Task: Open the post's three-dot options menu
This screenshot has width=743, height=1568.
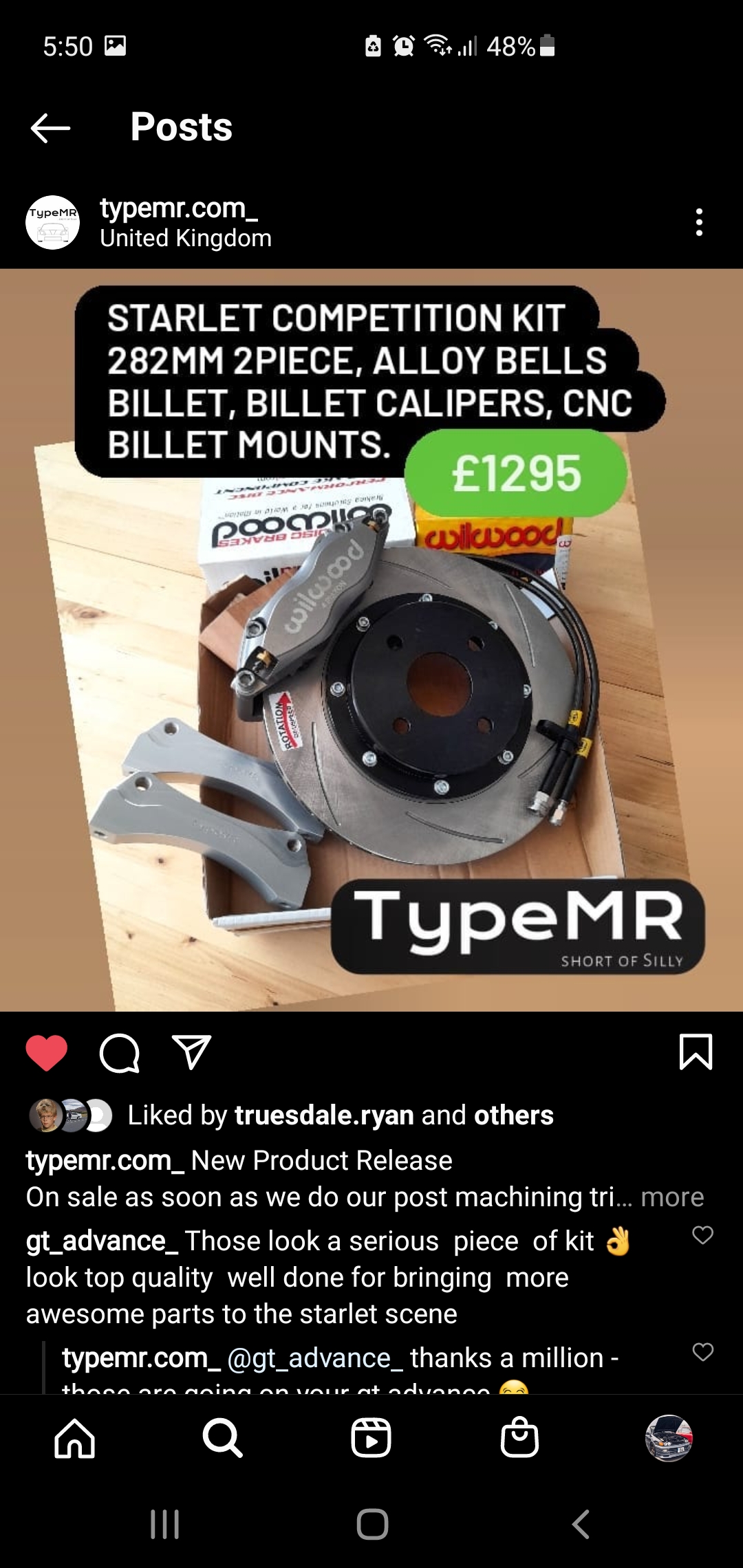Action: coord(699,222)
